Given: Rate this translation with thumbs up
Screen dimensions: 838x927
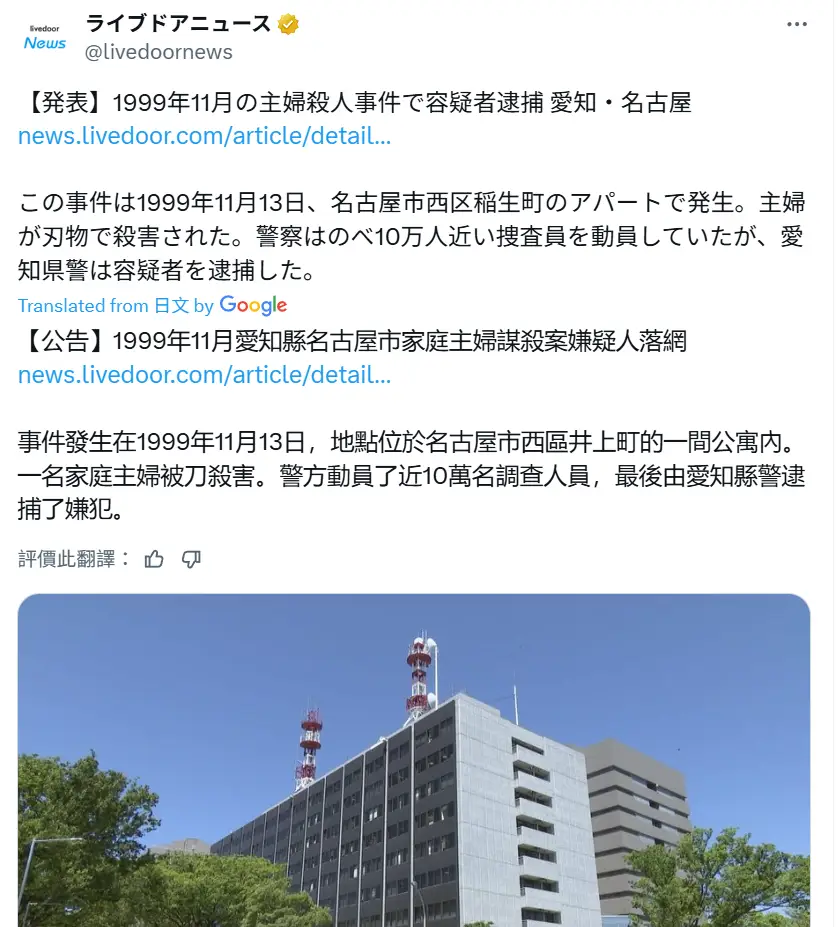Looking at the screenshot, I should tap(154, 559).
